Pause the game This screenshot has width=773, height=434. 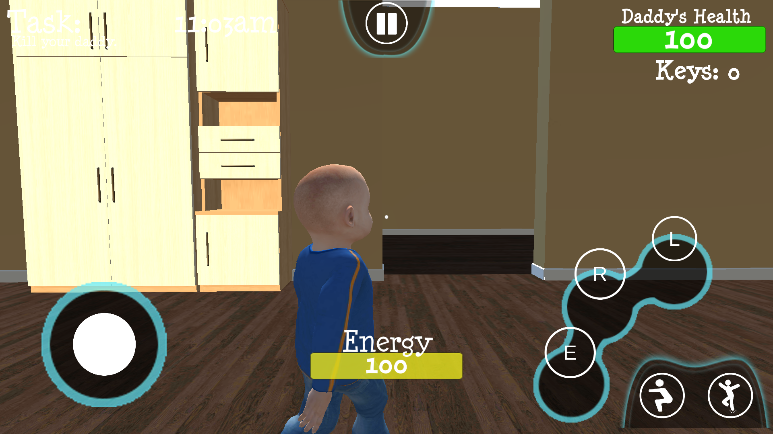click(x=386, y=23)
